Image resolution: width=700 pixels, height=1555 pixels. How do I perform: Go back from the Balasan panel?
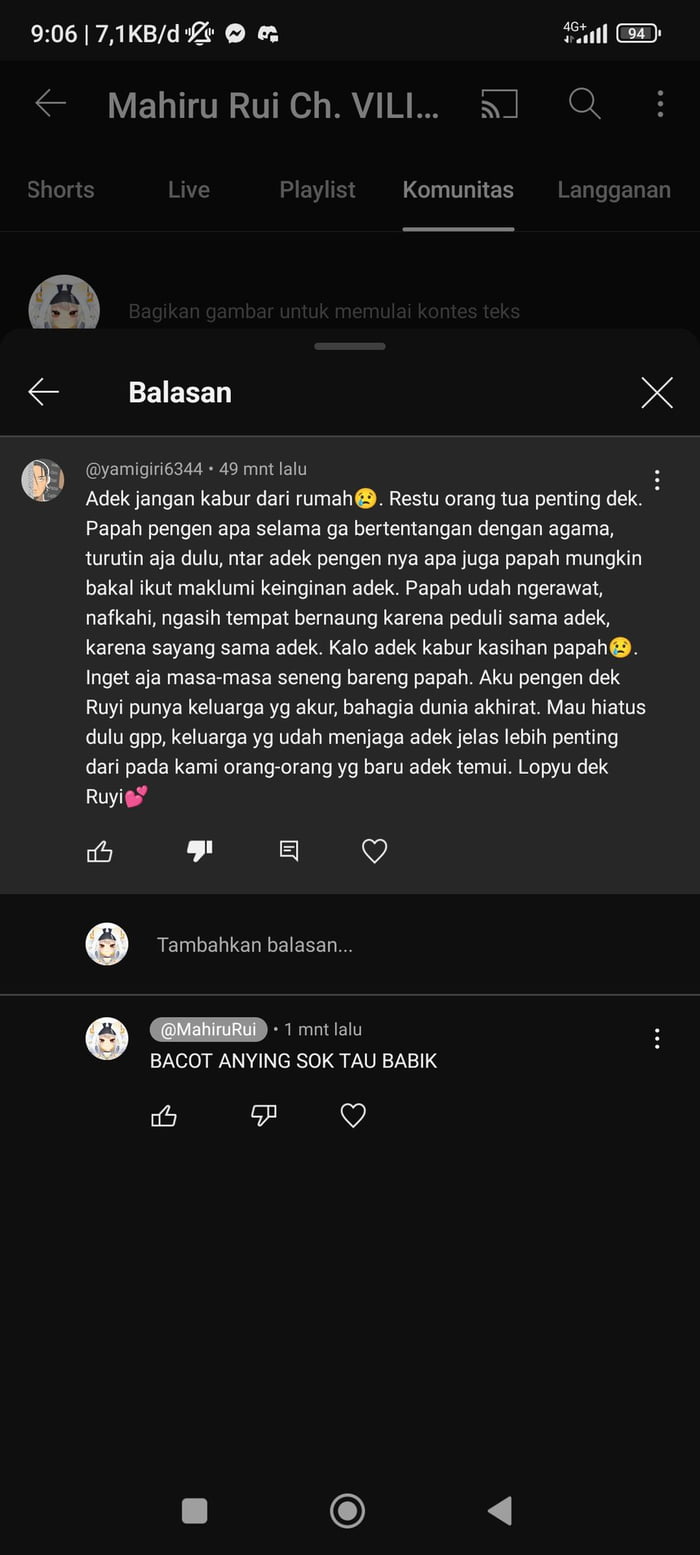[44, 392]
